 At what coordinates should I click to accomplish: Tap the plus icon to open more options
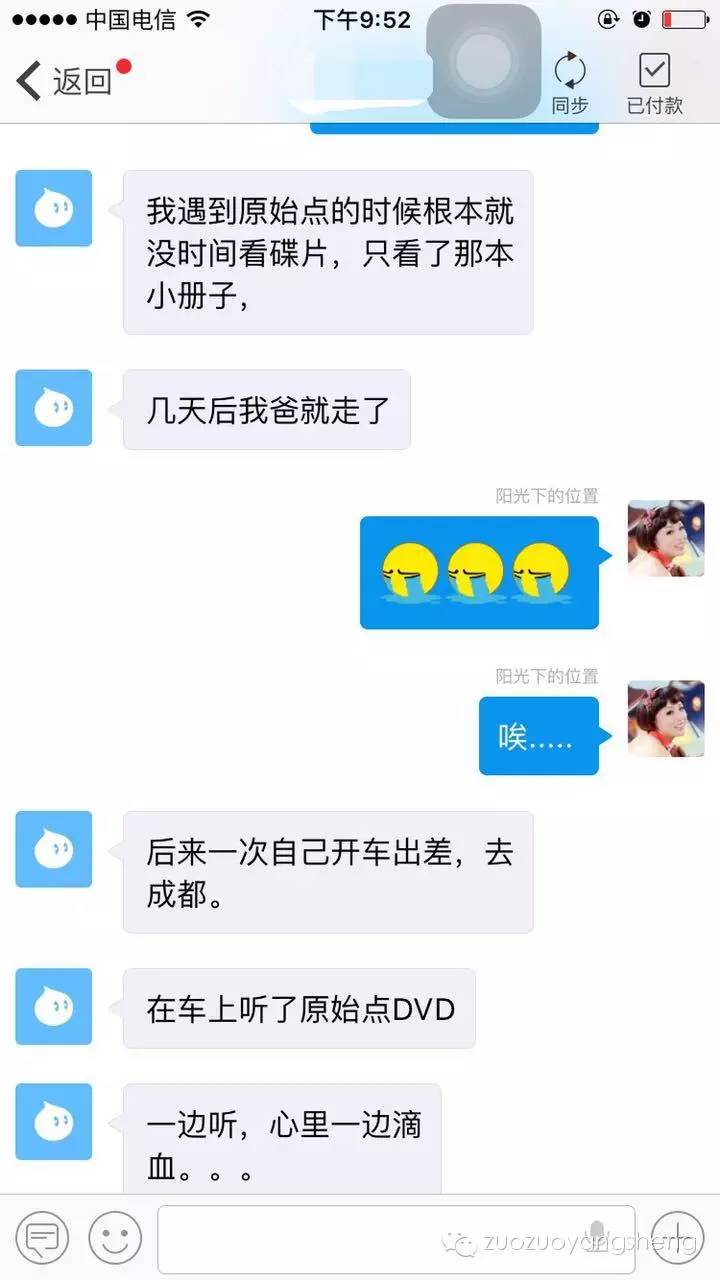point(676,1238)
